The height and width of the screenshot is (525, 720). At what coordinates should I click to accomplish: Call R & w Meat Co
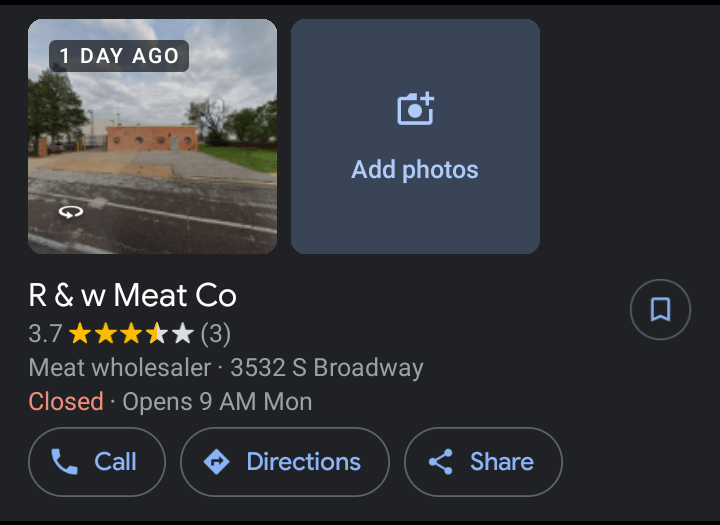97,461
